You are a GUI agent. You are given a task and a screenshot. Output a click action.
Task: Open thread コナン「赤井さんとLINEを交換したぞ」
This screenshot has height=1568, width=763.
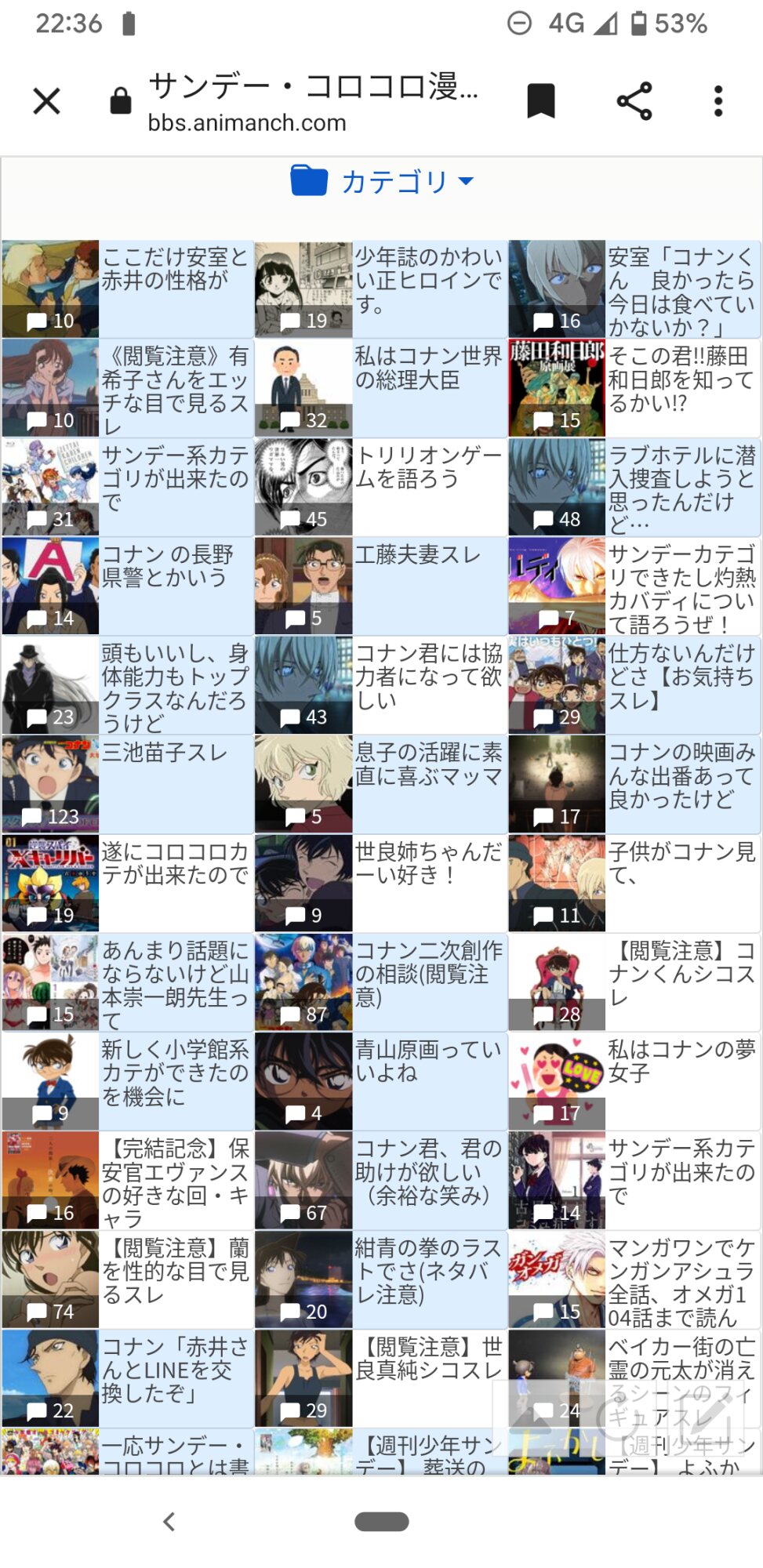128,1378
